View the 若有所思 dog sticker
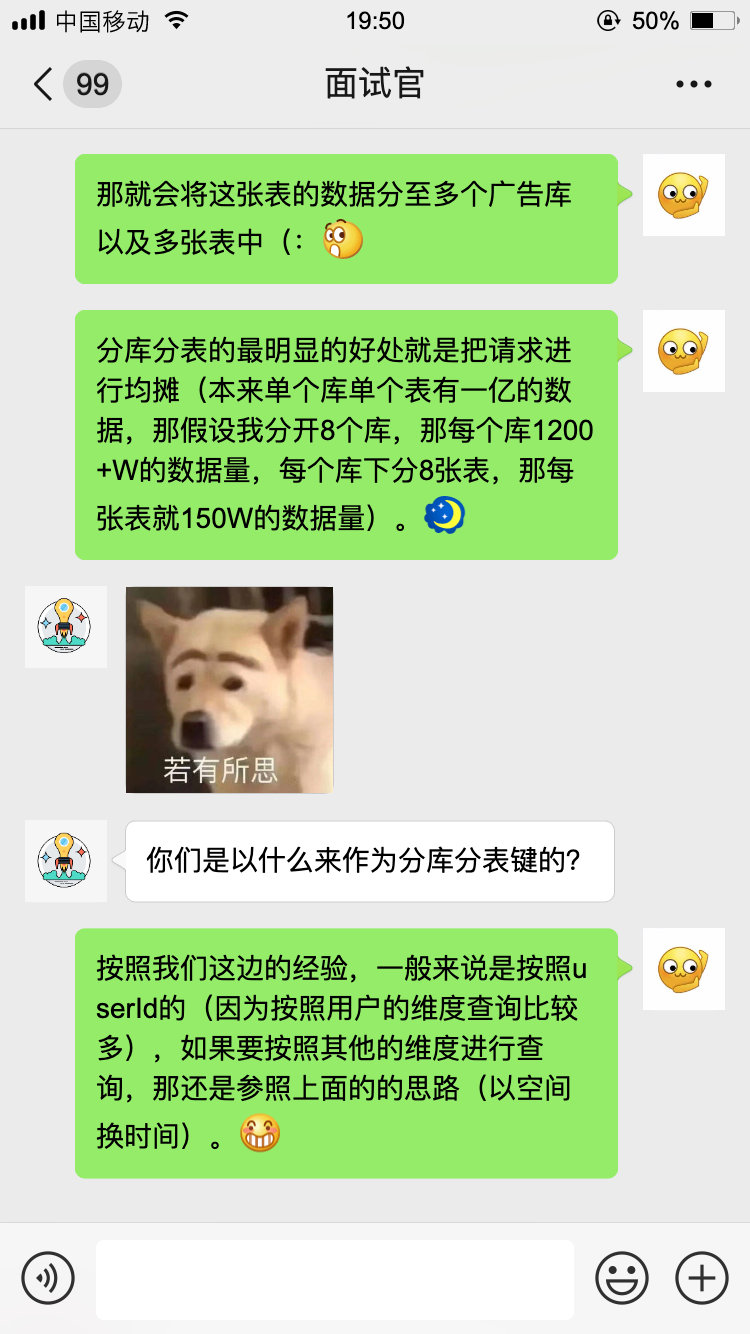The image size is (750, 1334). [x=229, y=689]
